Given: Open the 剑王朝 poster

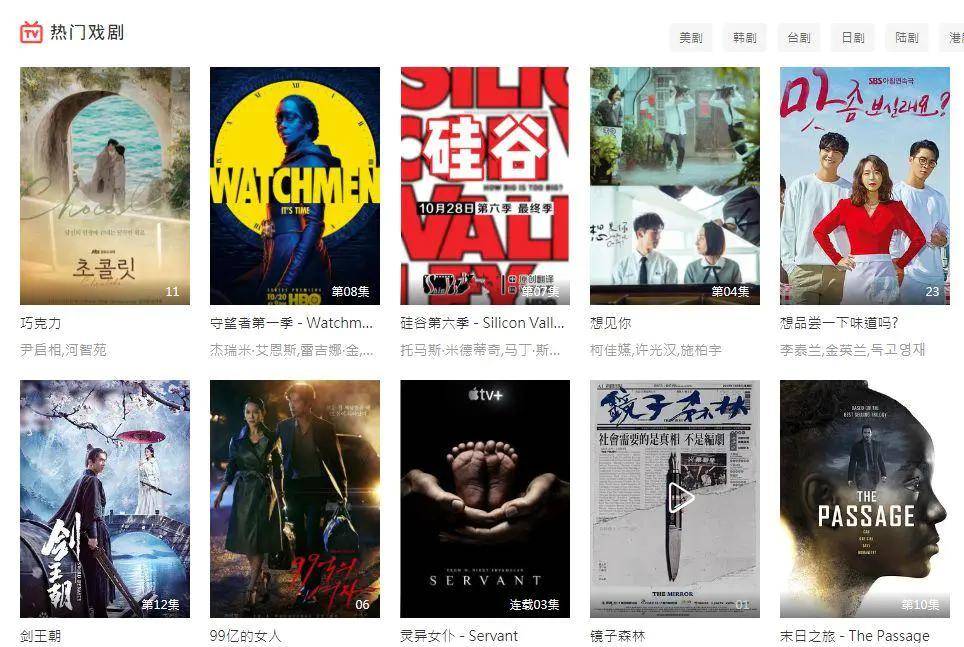Looking at the screenshot, I should pyautogui.click(x=105, y=498).
